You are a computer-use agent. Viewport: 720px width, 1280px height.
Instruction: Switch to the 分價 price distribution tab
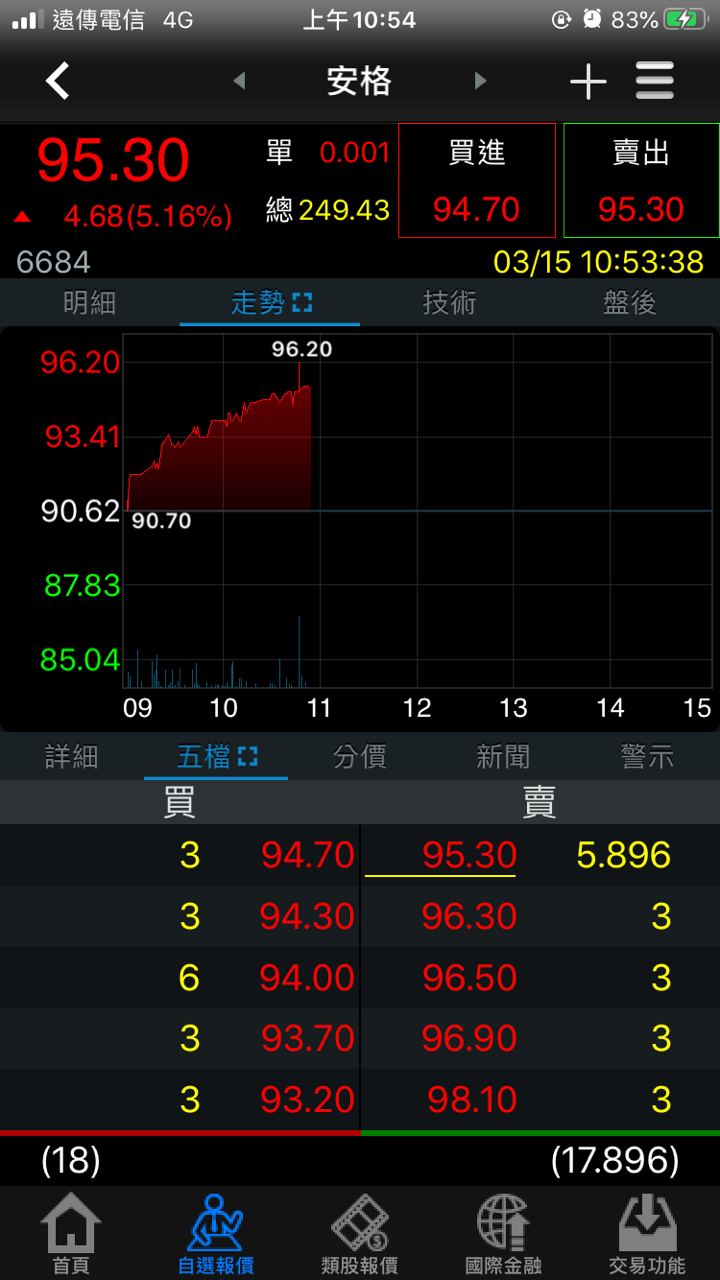(360, 757)
